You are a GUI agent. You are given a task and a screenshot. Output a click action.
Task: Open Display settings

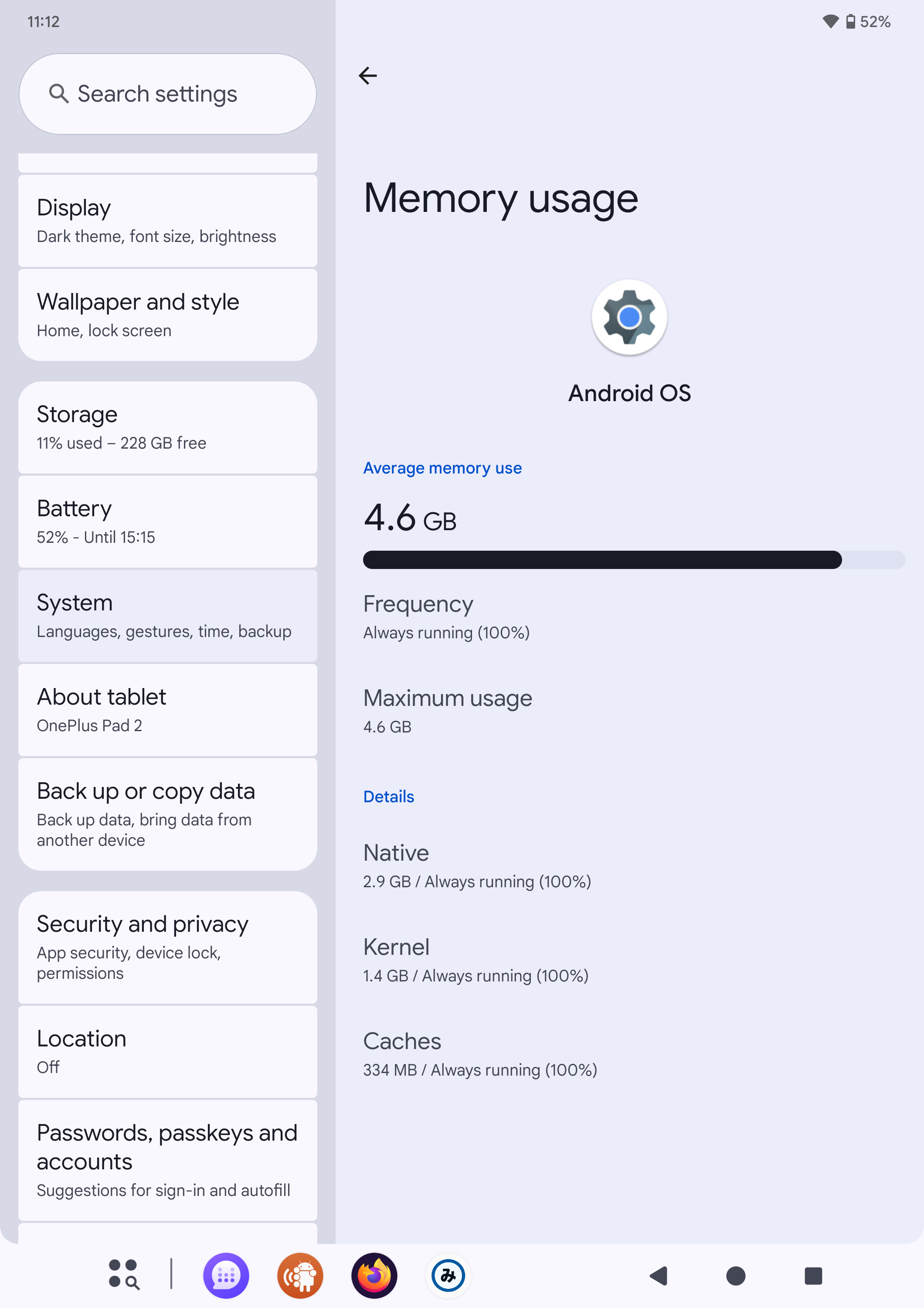pyautogui.click(x=167, y=221)
